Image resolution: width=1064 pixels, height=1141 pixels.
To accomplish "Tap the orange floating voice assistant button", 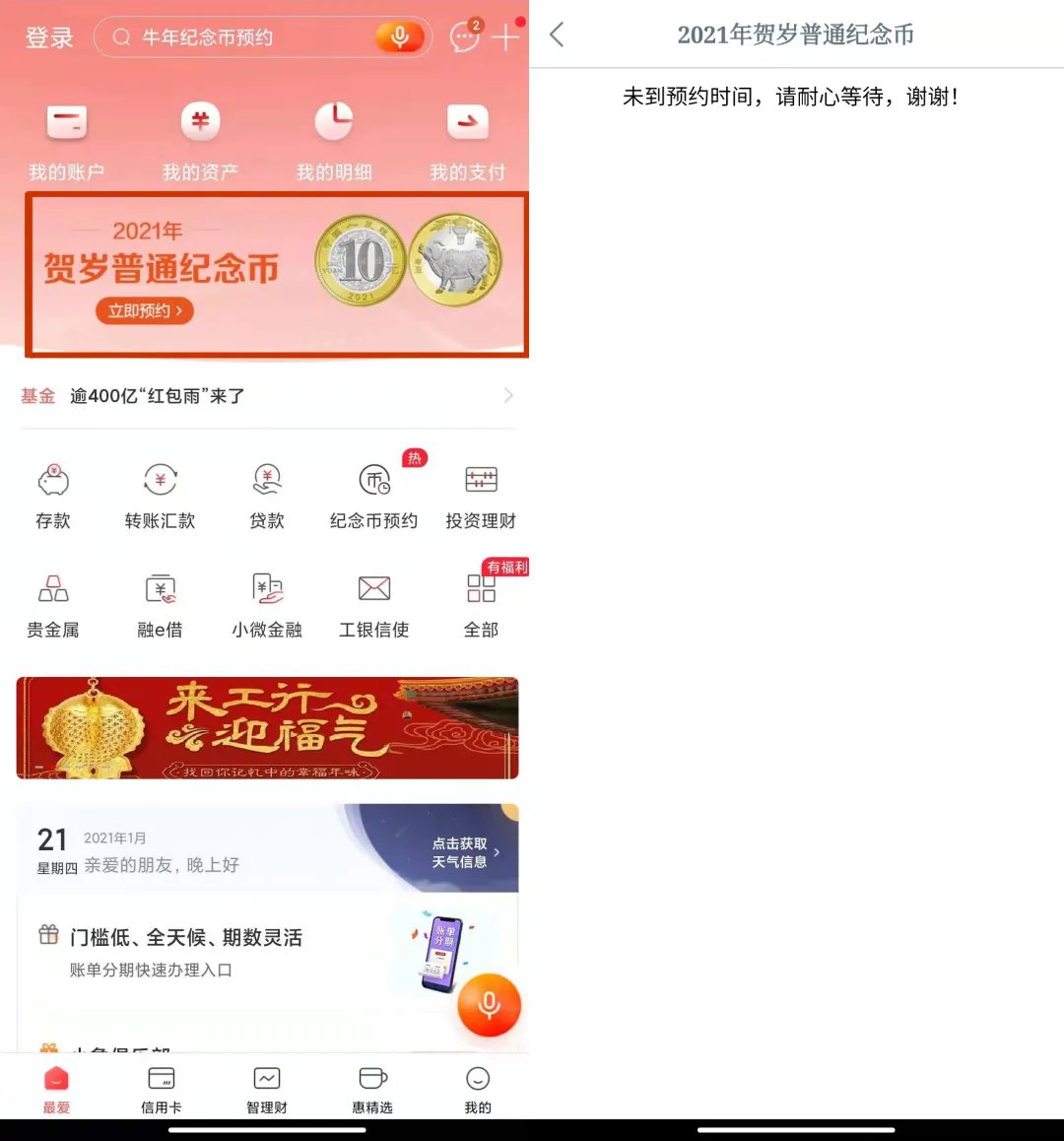I will click(489, 1004).
